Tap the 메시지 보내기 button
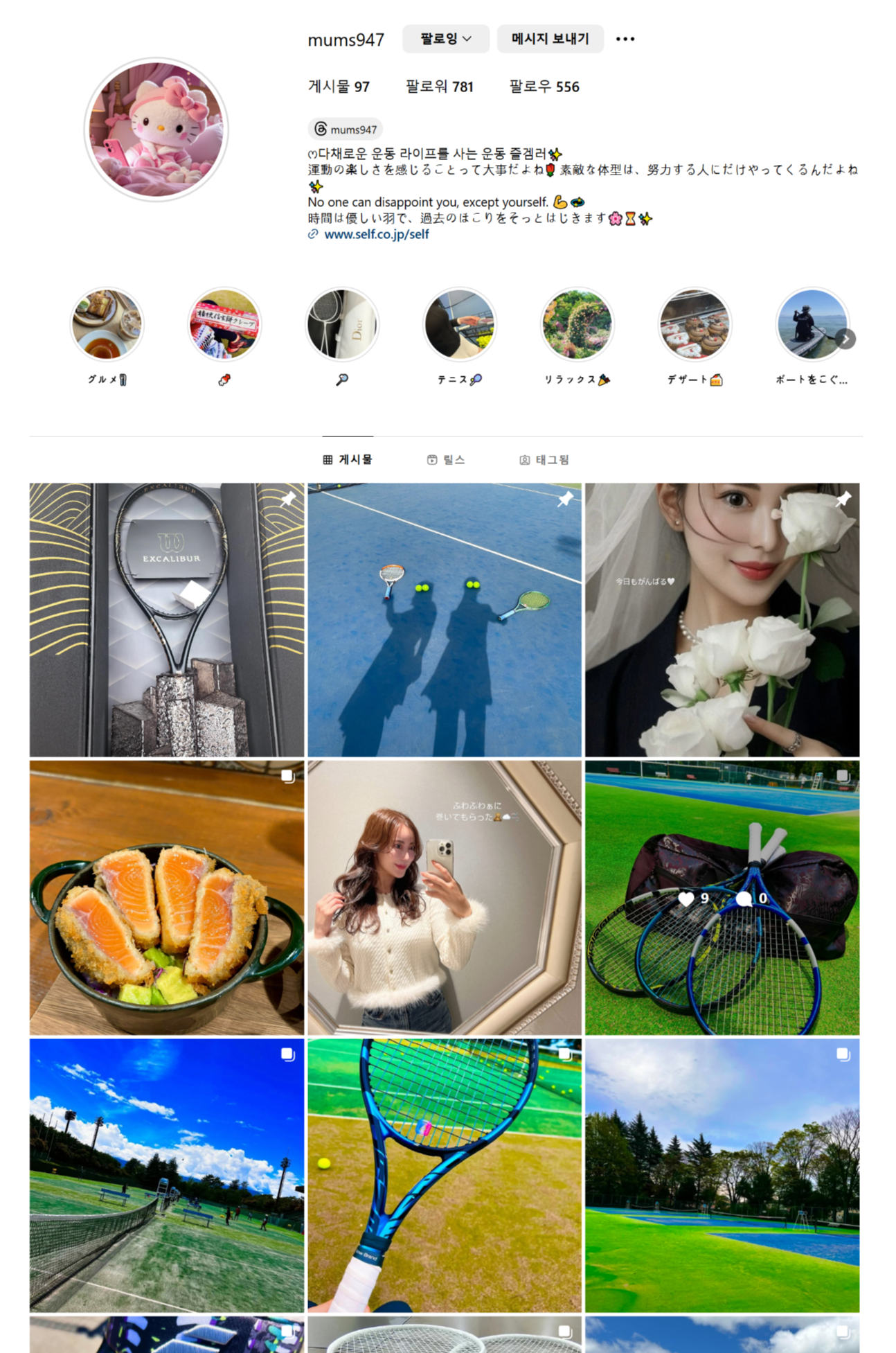This screenshot has width=896, height=1353. [550, 39]
